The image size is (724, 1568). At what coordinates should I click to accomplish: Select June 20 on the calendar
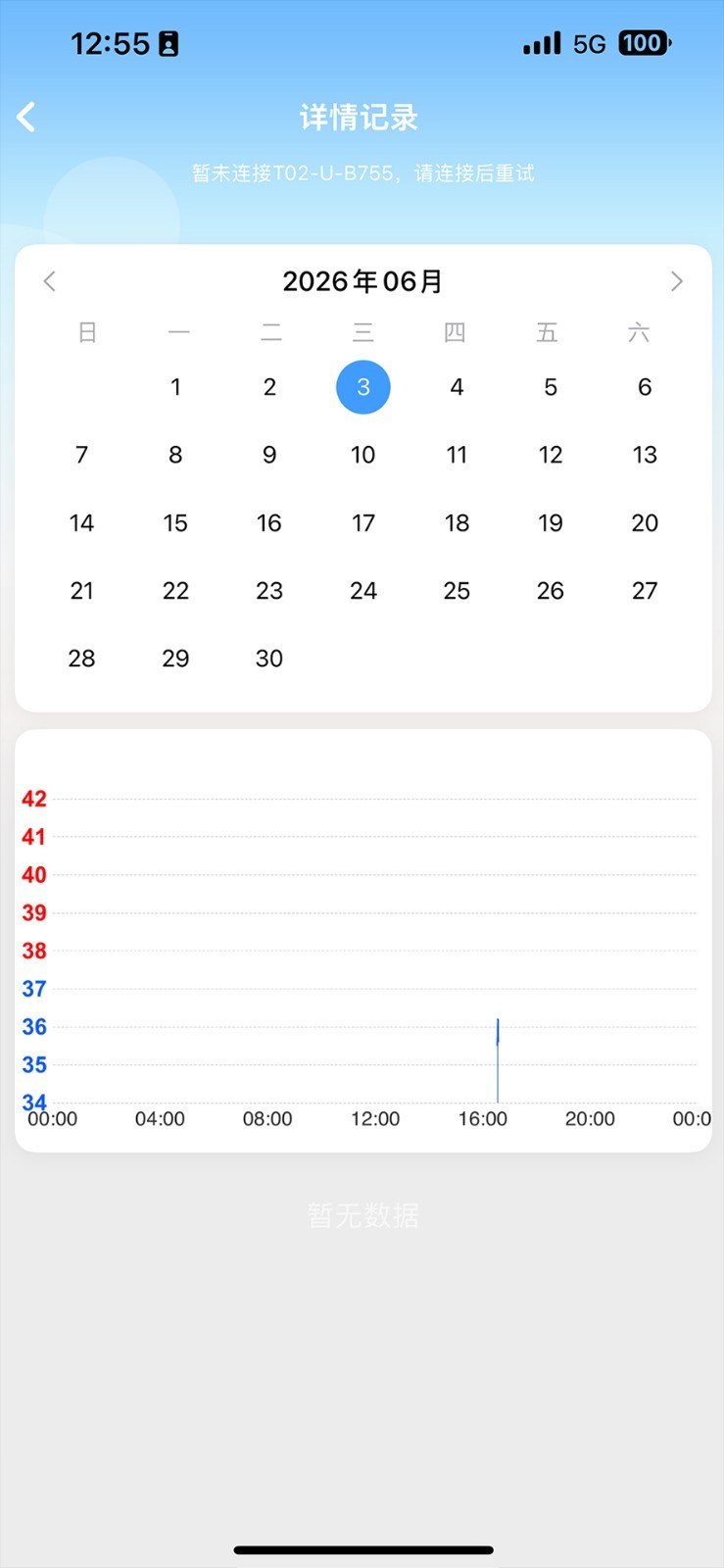click(645, 523)
